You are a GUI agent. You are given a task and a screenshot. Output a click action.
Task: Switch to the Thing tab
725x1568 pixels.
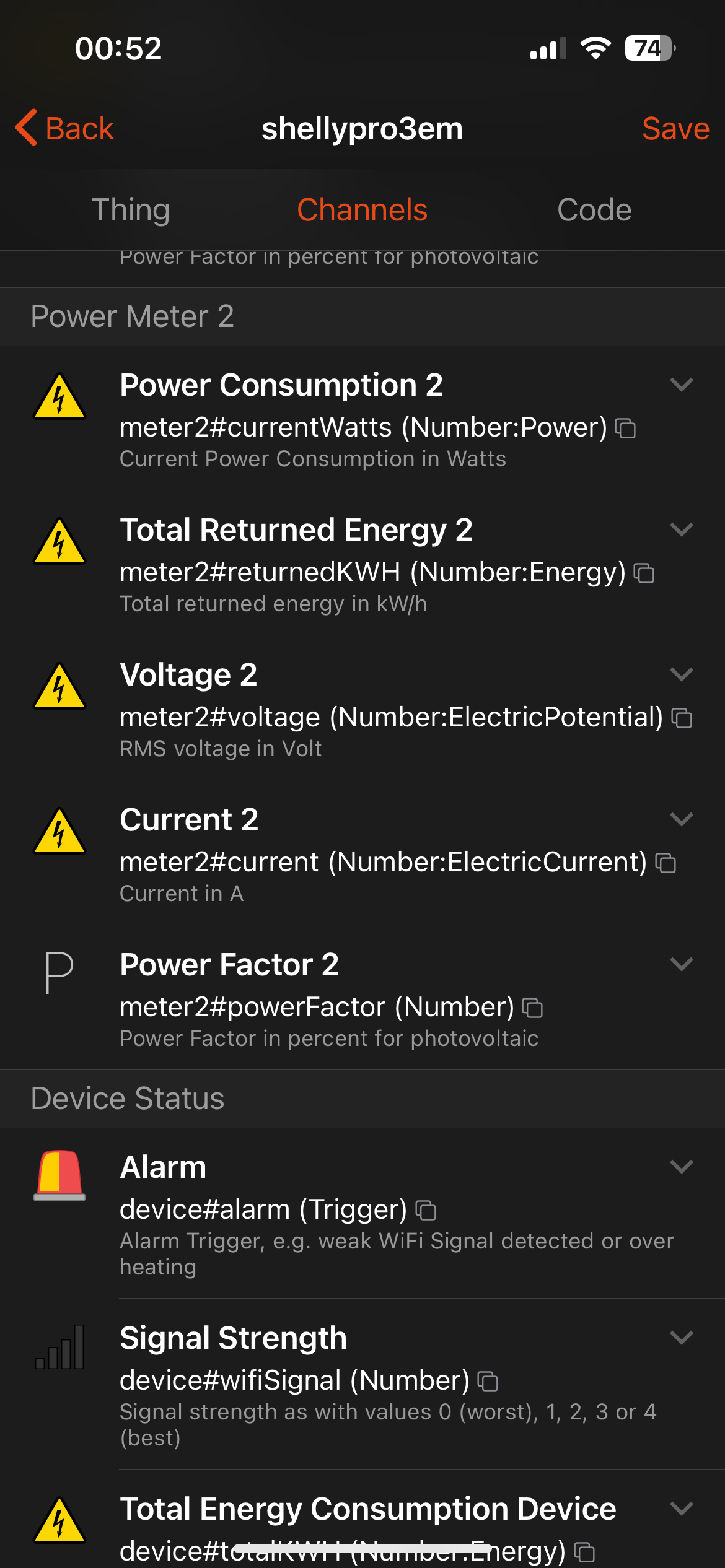click(131, 210)
